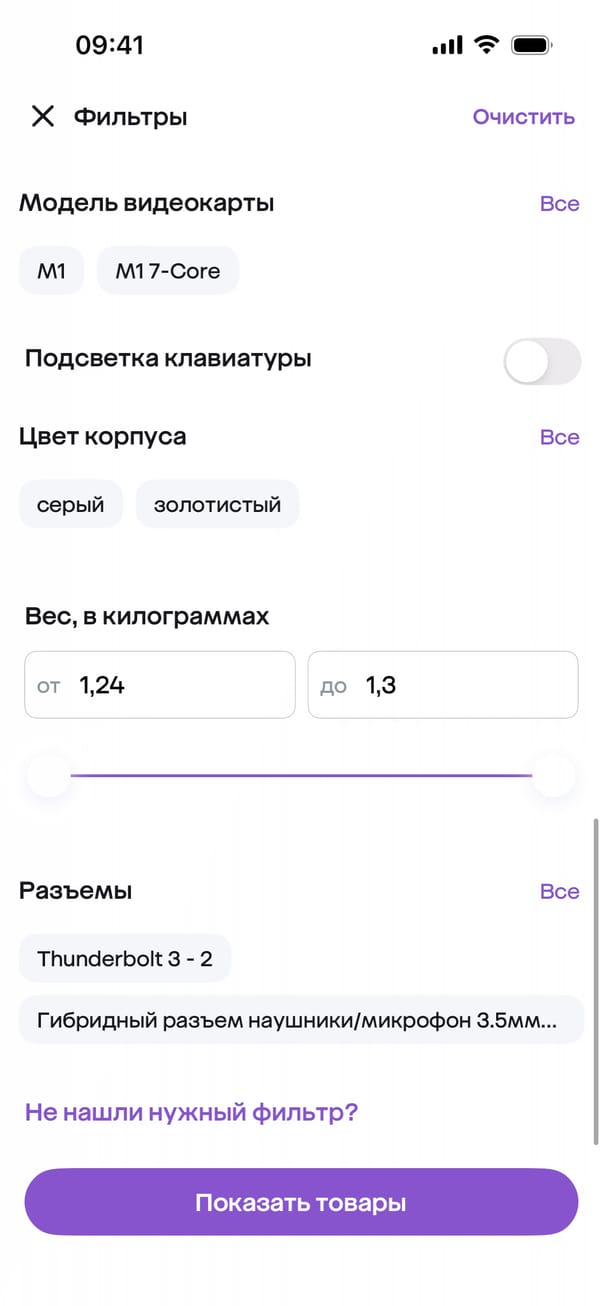The width and height of the screenshot is (603, 1306).
Task: Select the M1 7-Core chip
Action: pos(168,270)
